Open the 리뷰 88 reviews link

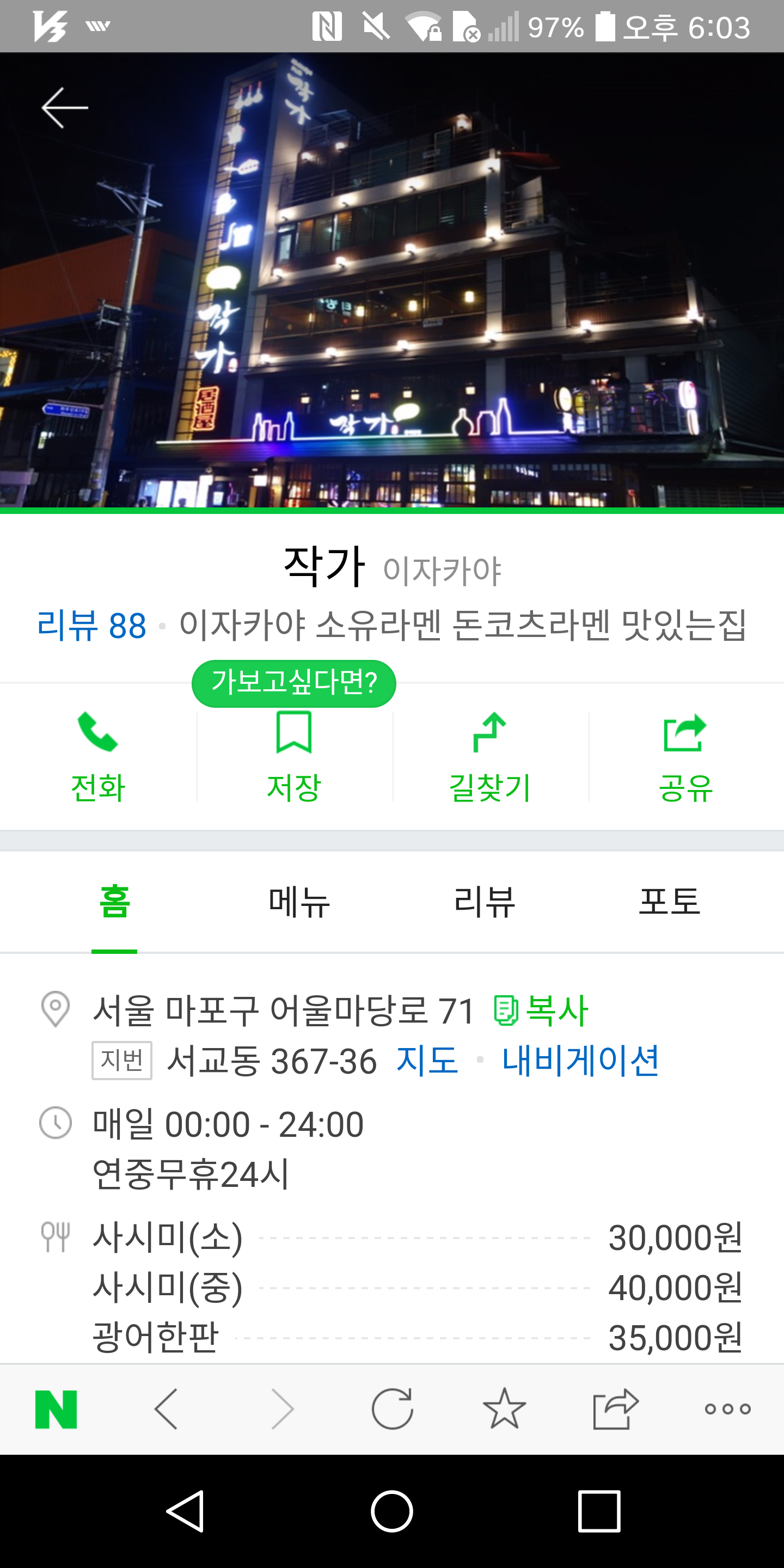coord(92,625)
